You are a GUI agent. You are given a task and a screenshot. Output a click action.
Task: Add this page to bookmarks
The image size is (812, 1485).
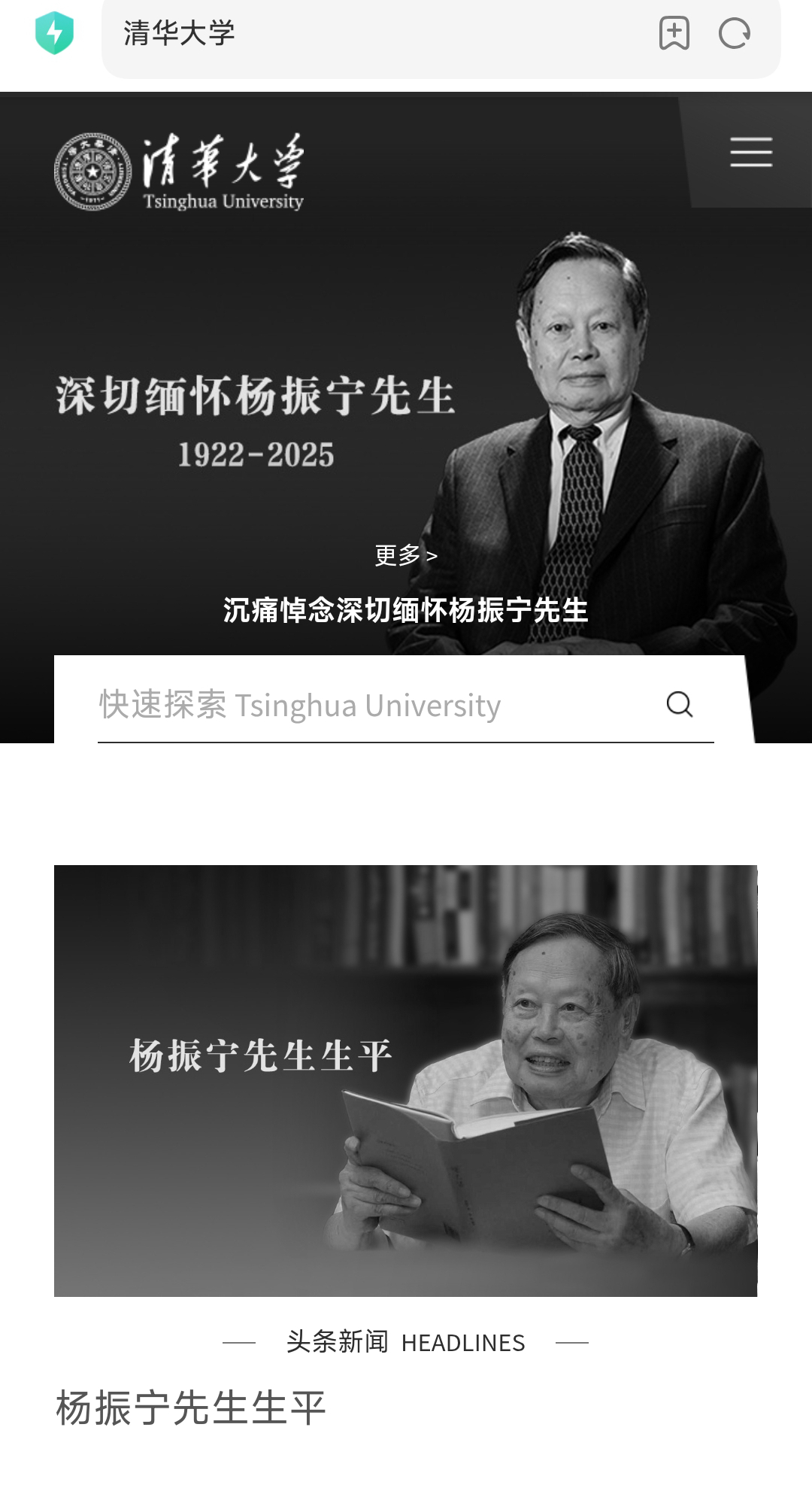click(x=674, y=33)
